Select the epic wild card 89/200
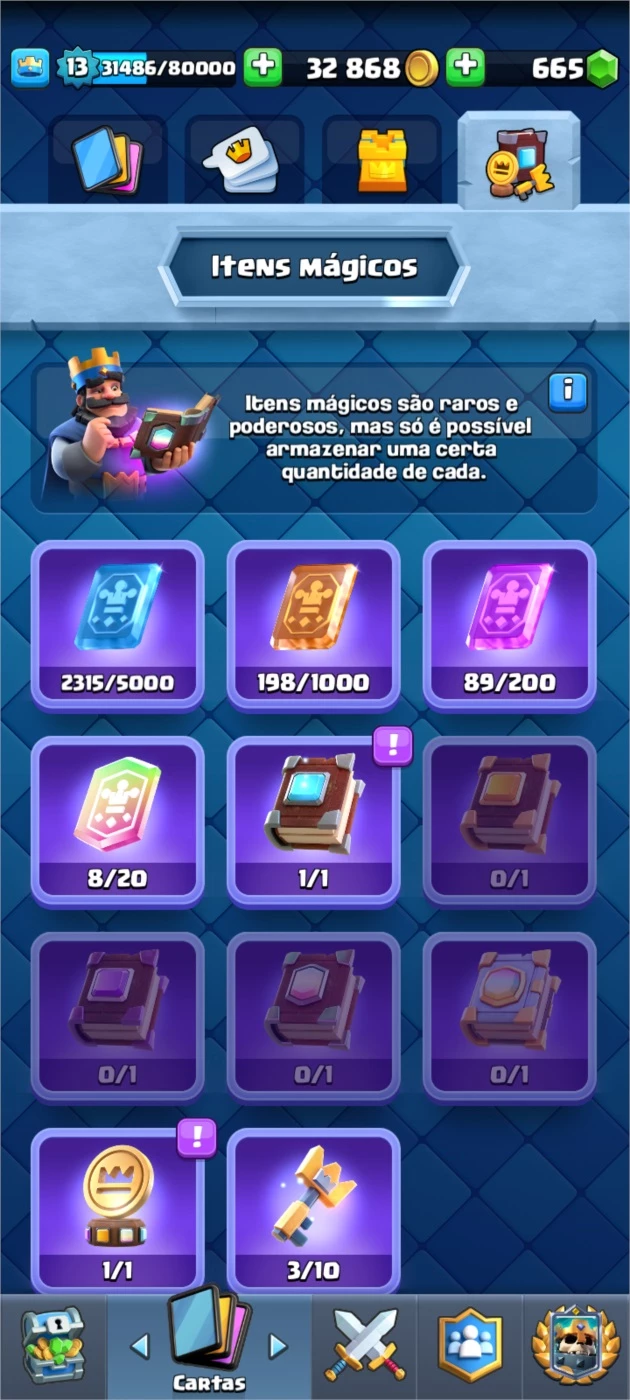 510,625
